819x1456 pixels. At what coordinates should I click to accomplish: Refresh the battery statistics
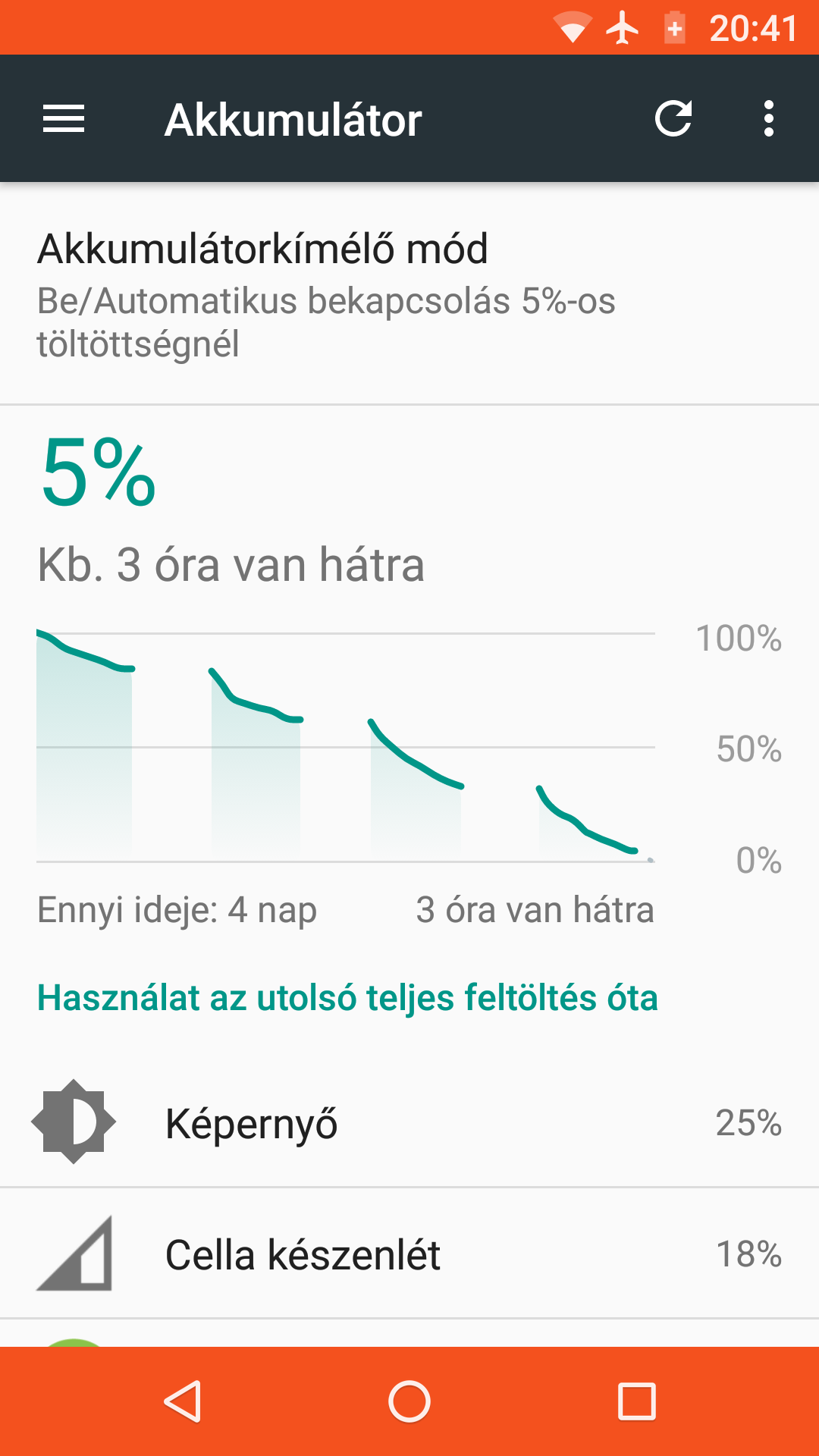[x=673, y=119]
